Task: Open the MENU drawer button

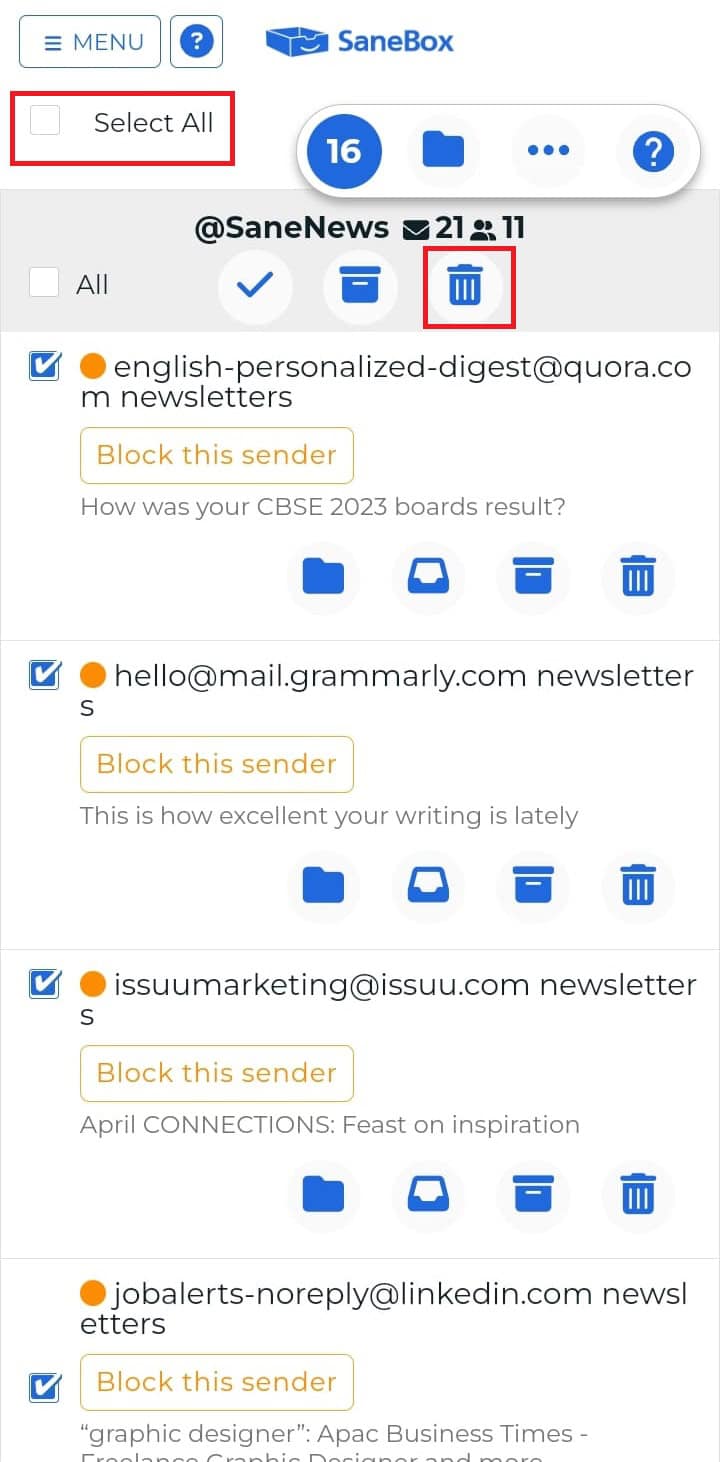Action: click(90, 42)
